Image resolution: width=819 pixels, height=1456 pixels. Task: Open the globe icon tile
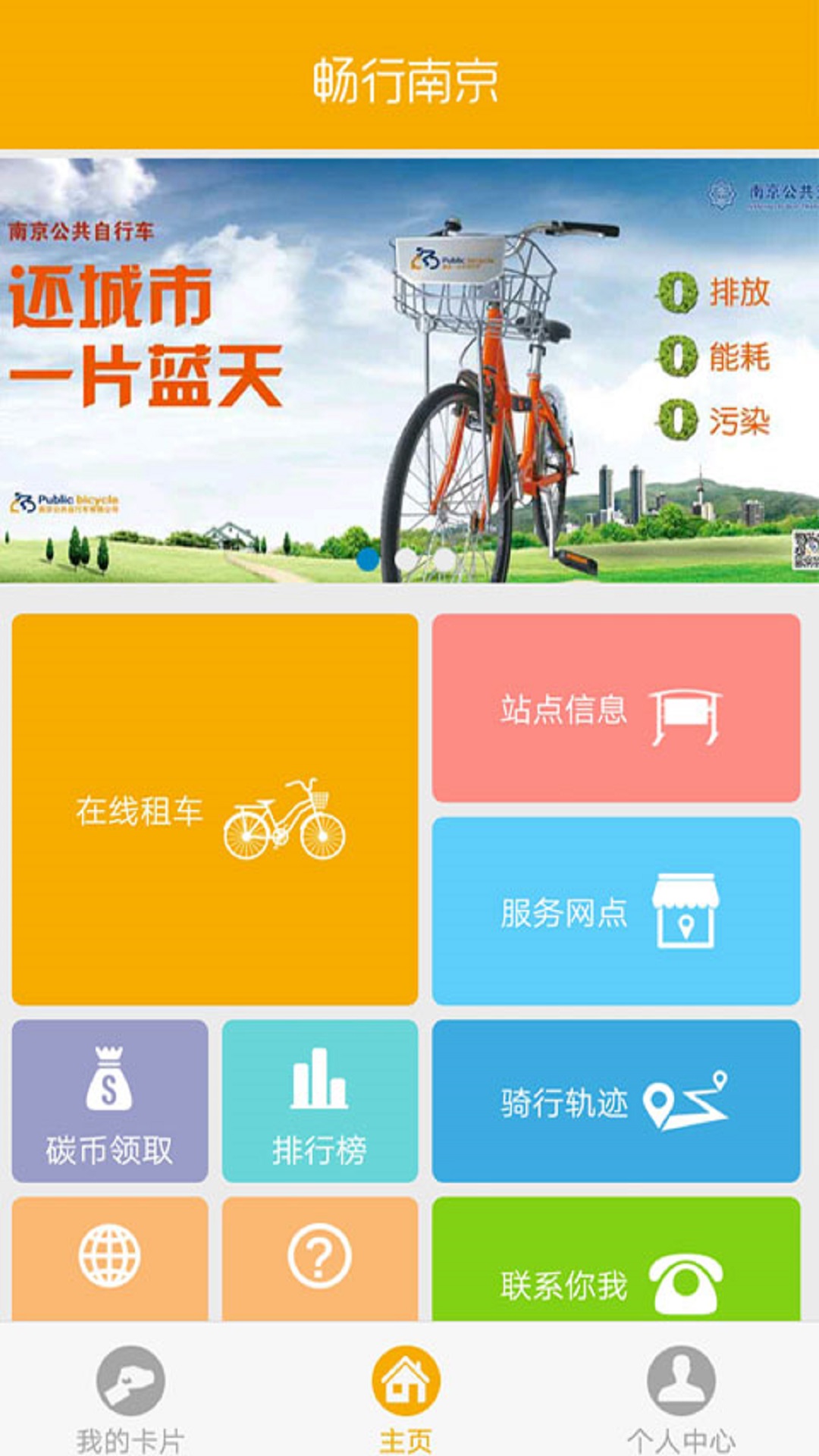(110, 1259)
